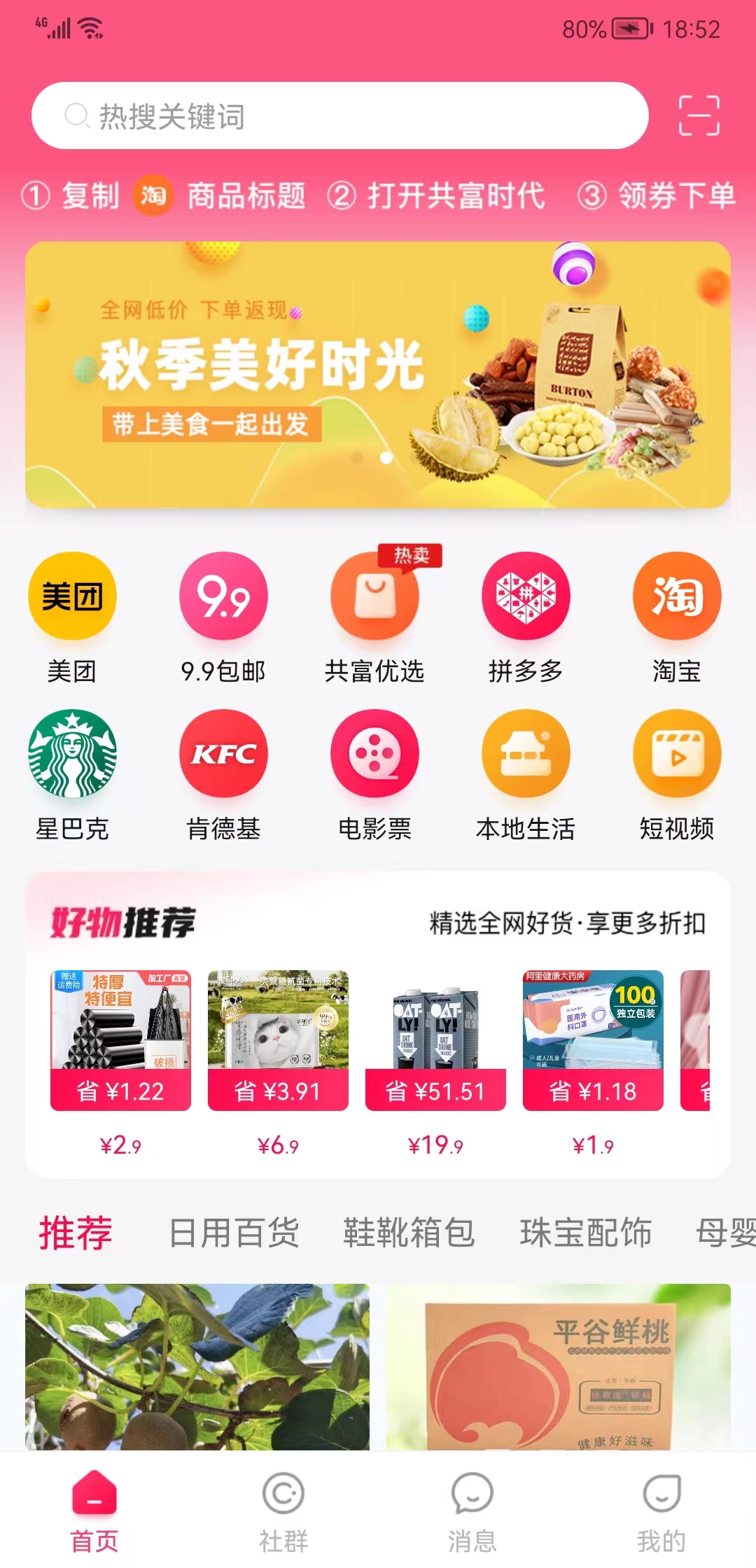Select the 短视频 short video icon
The height and width of the screenshot is (1568, 756).
click(677, 755)
